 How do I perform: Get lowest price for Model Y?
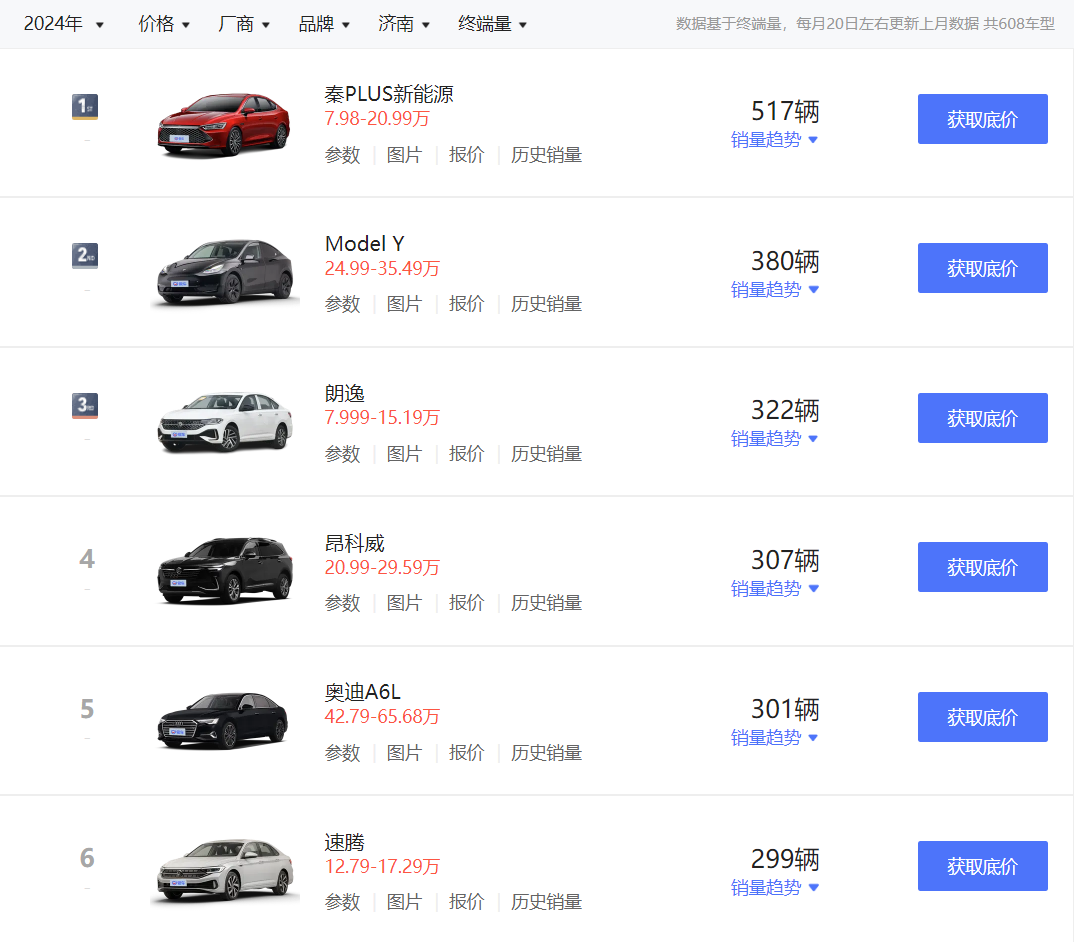[982, 268]
